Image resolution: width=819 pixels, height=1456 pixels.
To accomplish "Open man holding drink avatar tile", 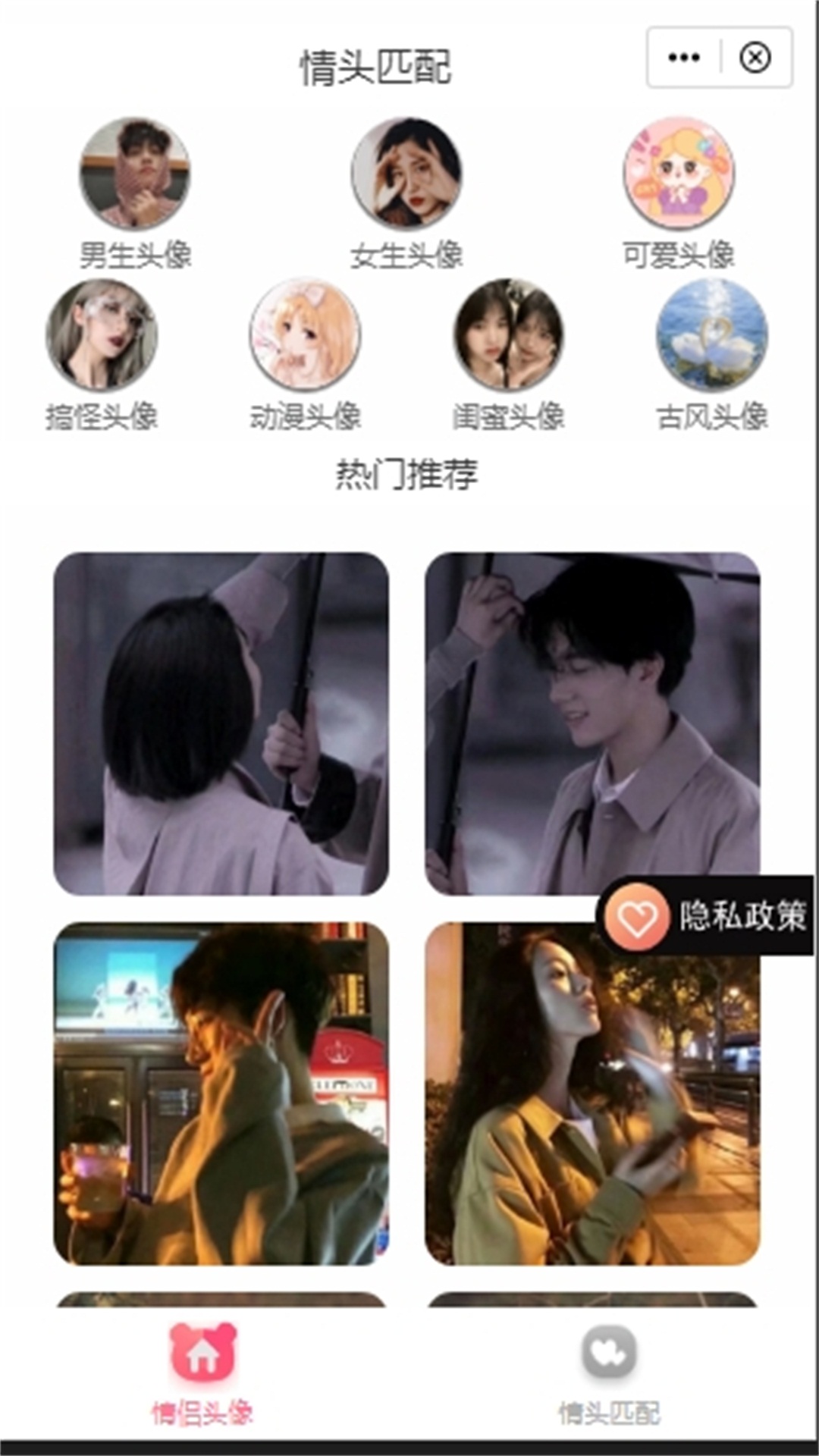I will (x=221, y=1093).
